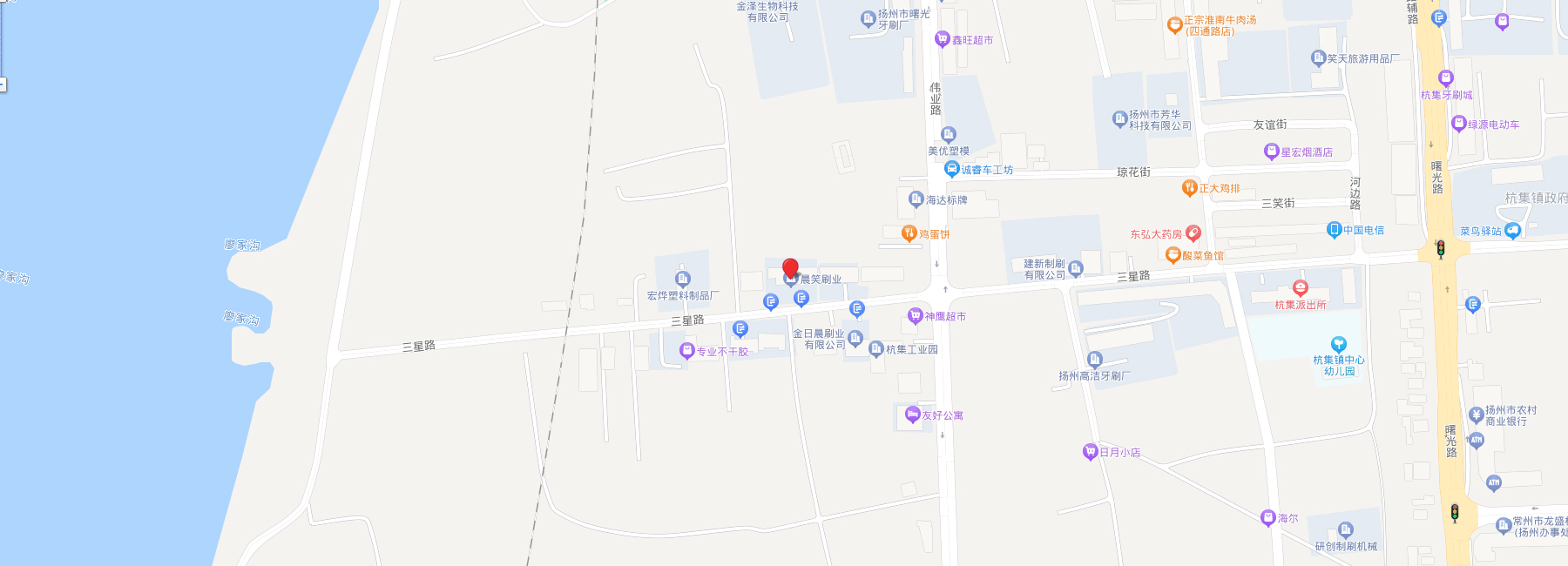Select 杭集镇中心幼儿园 on the map
The width and height of the screenshot is (1568, 566).
[1339, 345]
